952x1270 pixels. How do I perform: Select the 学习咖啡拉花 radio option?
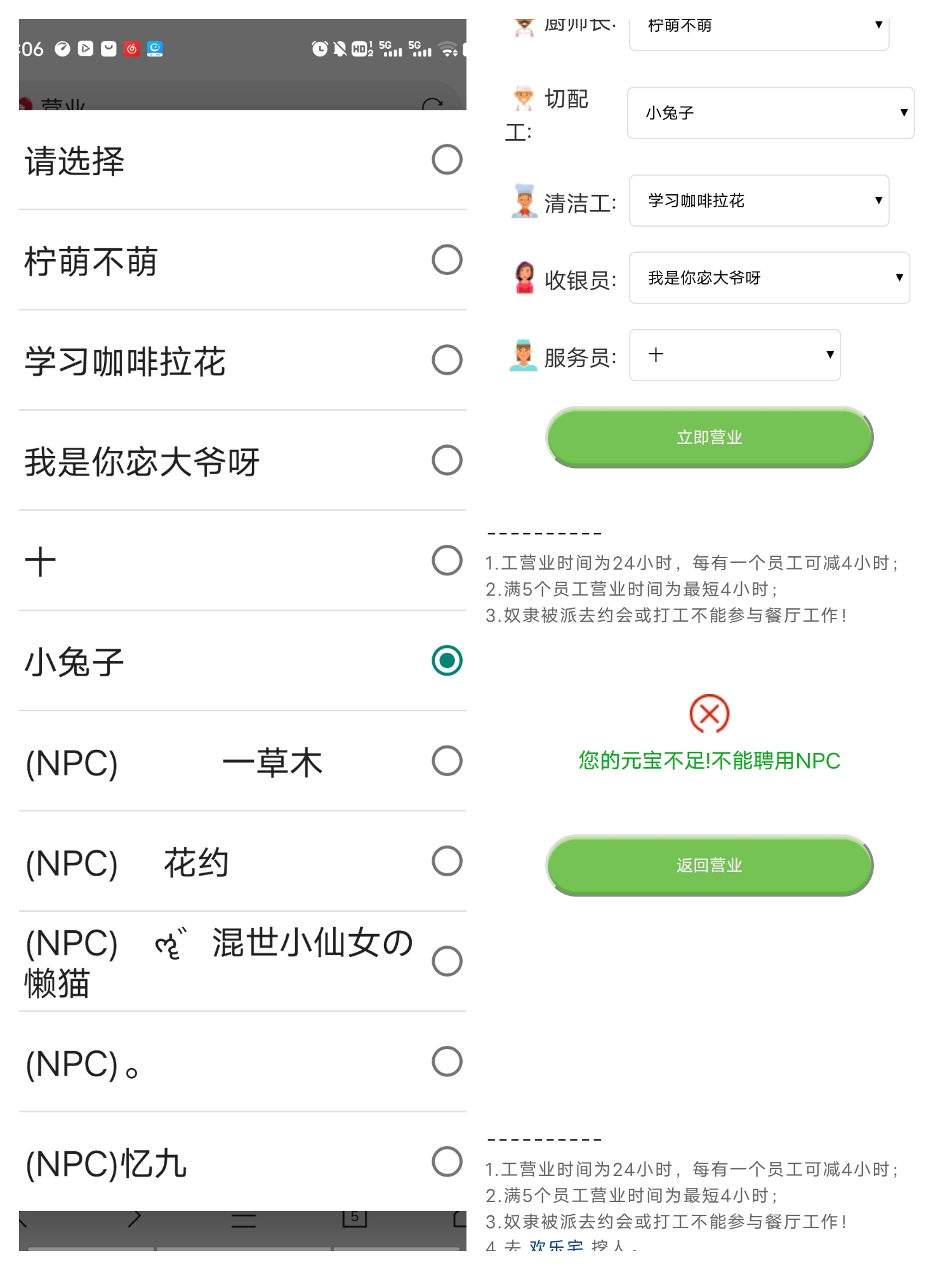(447, 361)
